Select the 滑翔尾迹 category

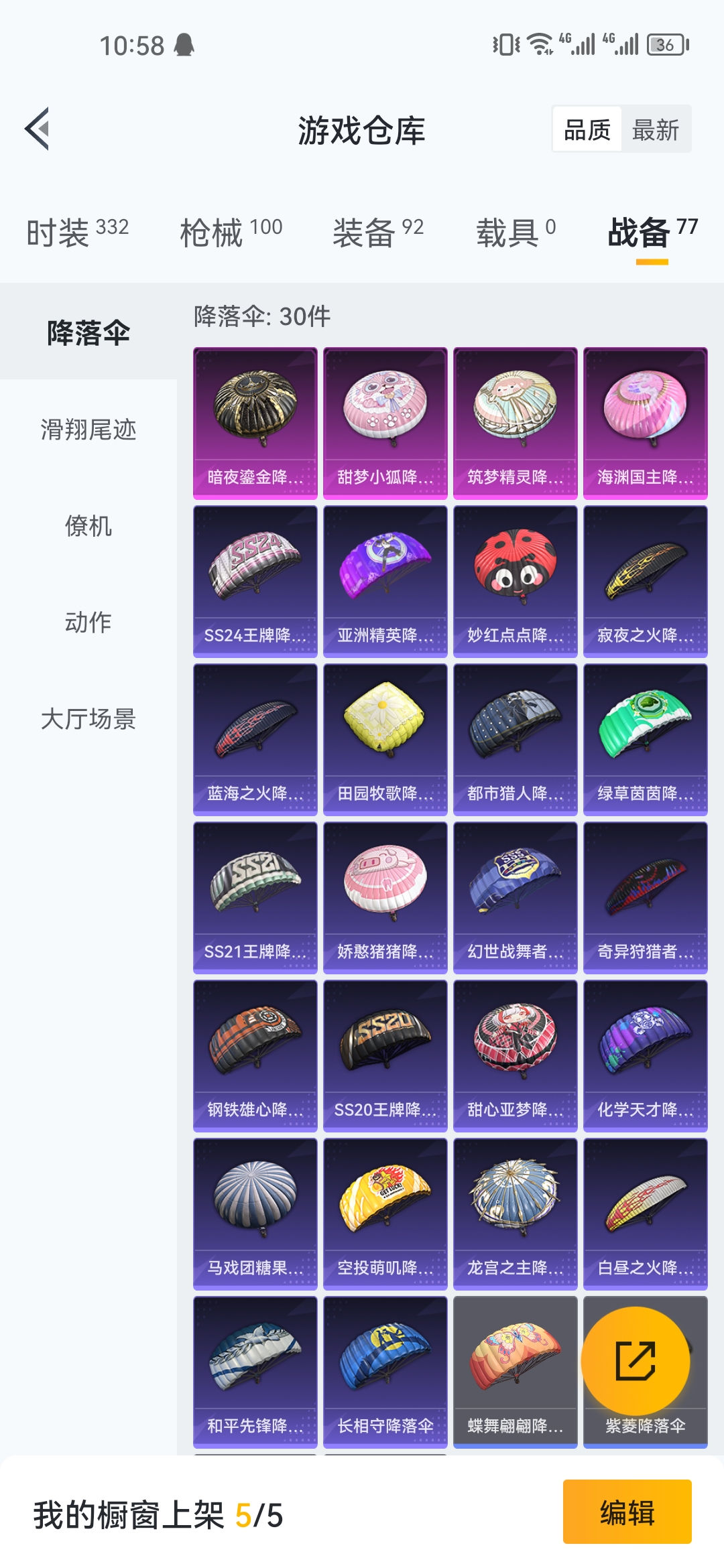click(88, 430)
